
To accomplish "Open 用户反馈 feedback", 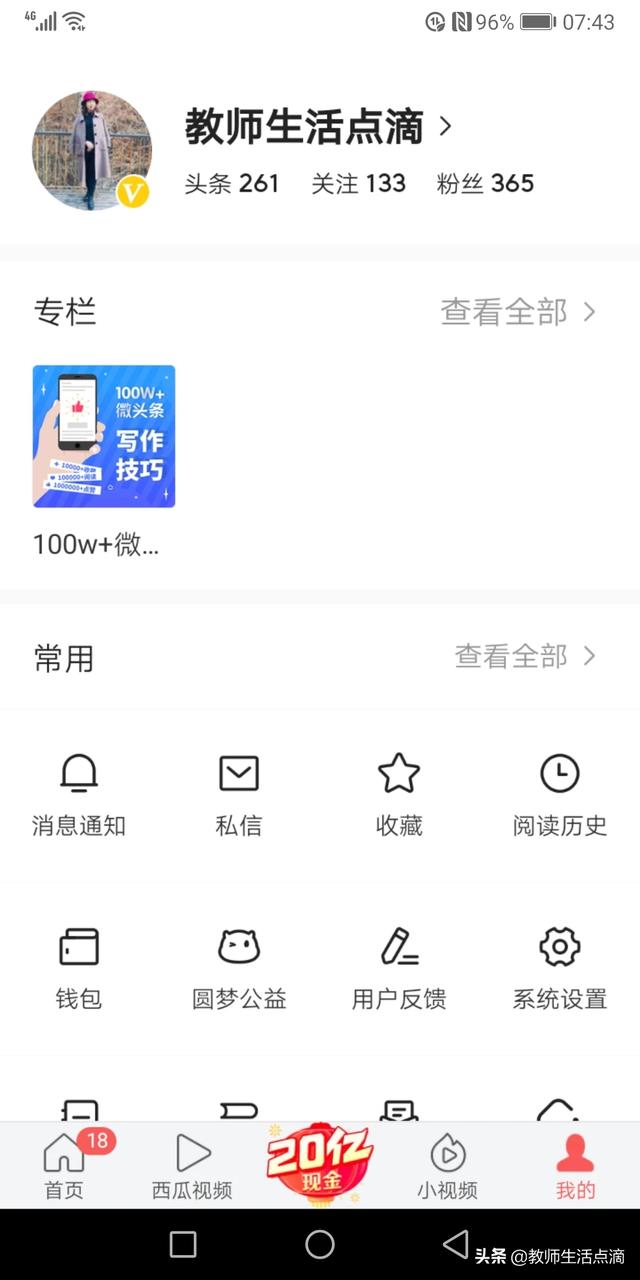I will tap(399, 967).
